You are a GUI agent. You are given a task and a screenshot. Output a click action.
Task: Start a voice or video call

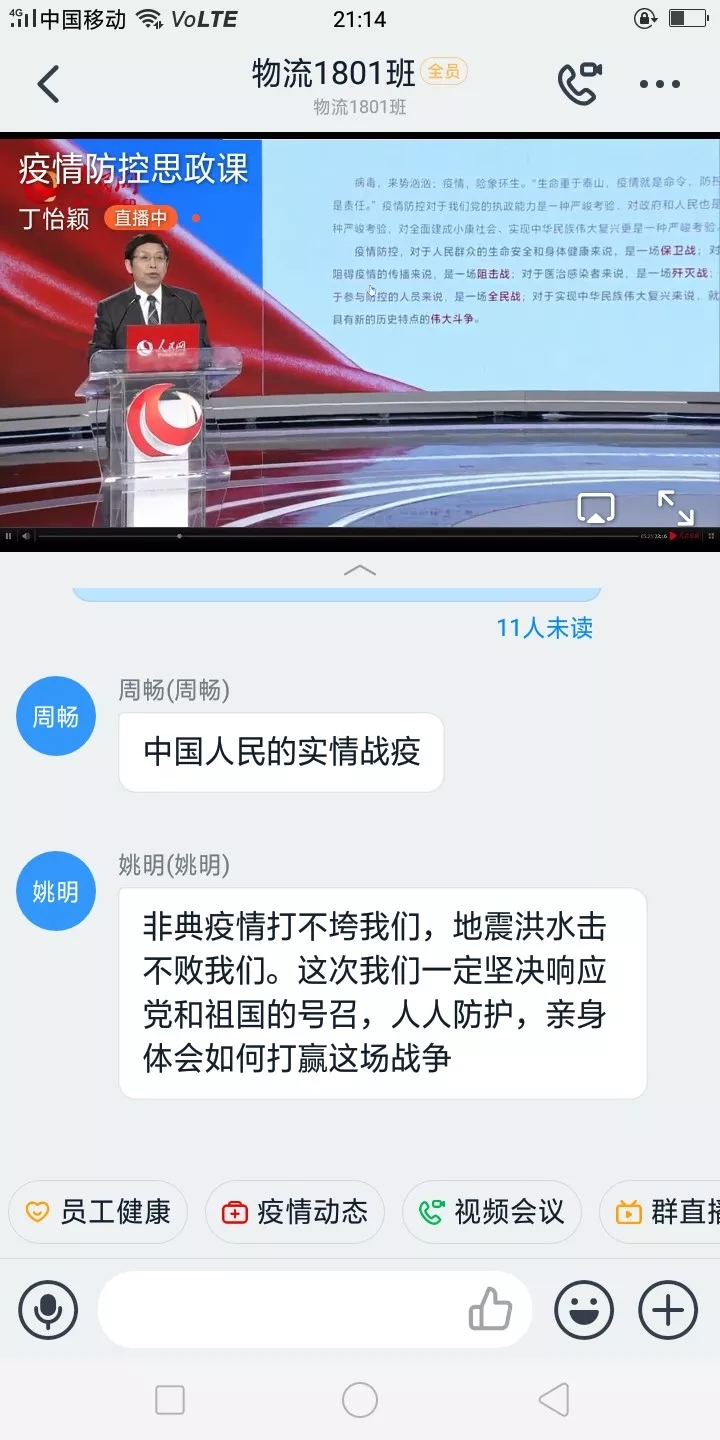click(x=580, y=84)
